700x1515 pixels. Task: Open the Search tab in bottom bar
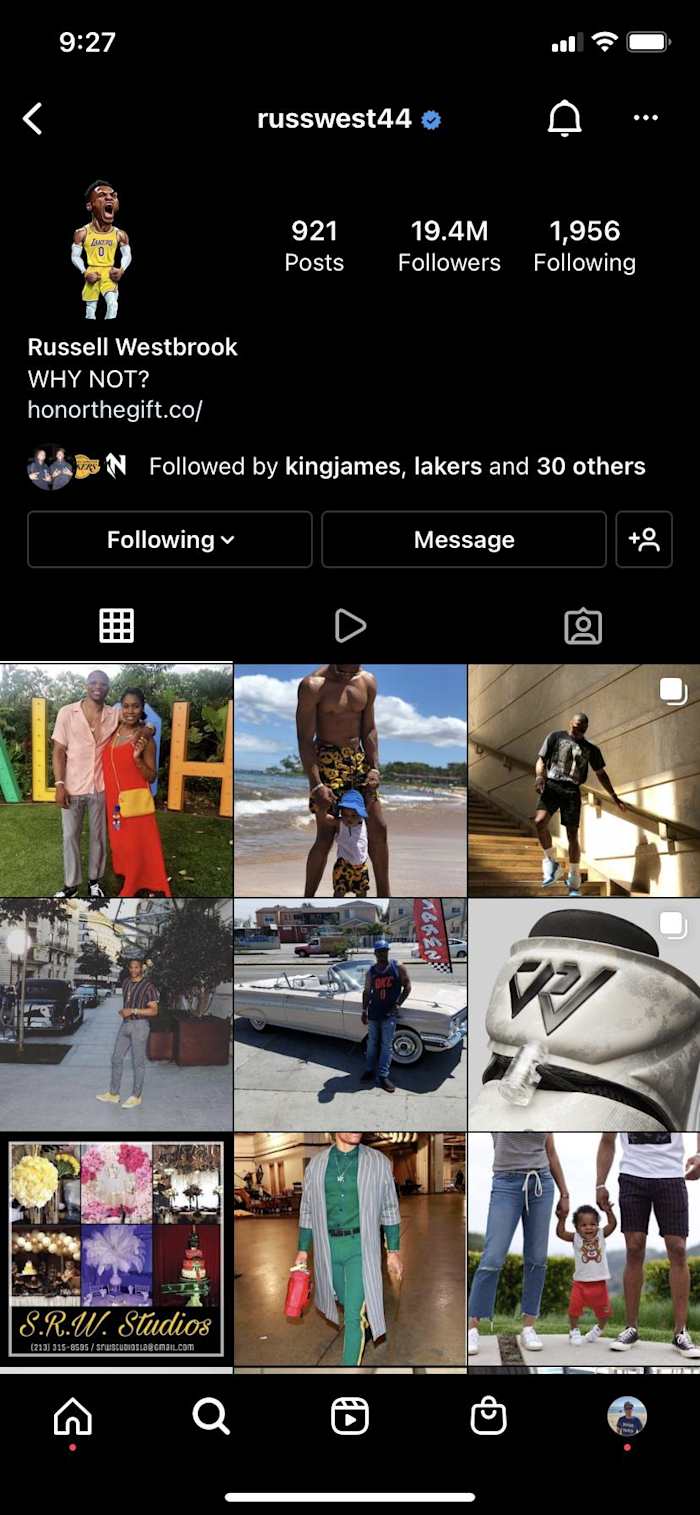coord(211,1416)
